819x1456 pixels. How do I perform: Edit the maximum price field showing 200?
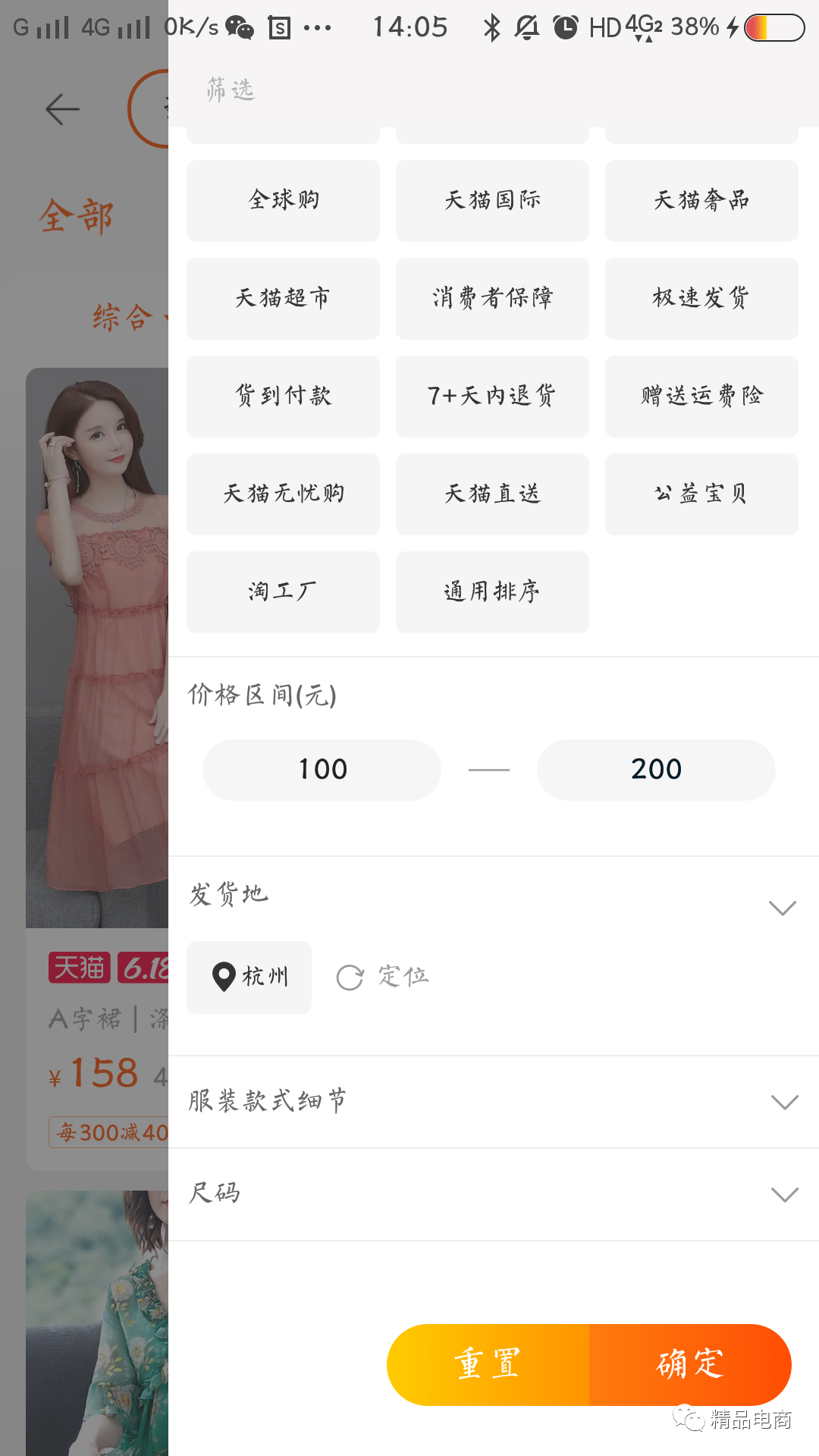pyautogui.click(x=656, y=770)
